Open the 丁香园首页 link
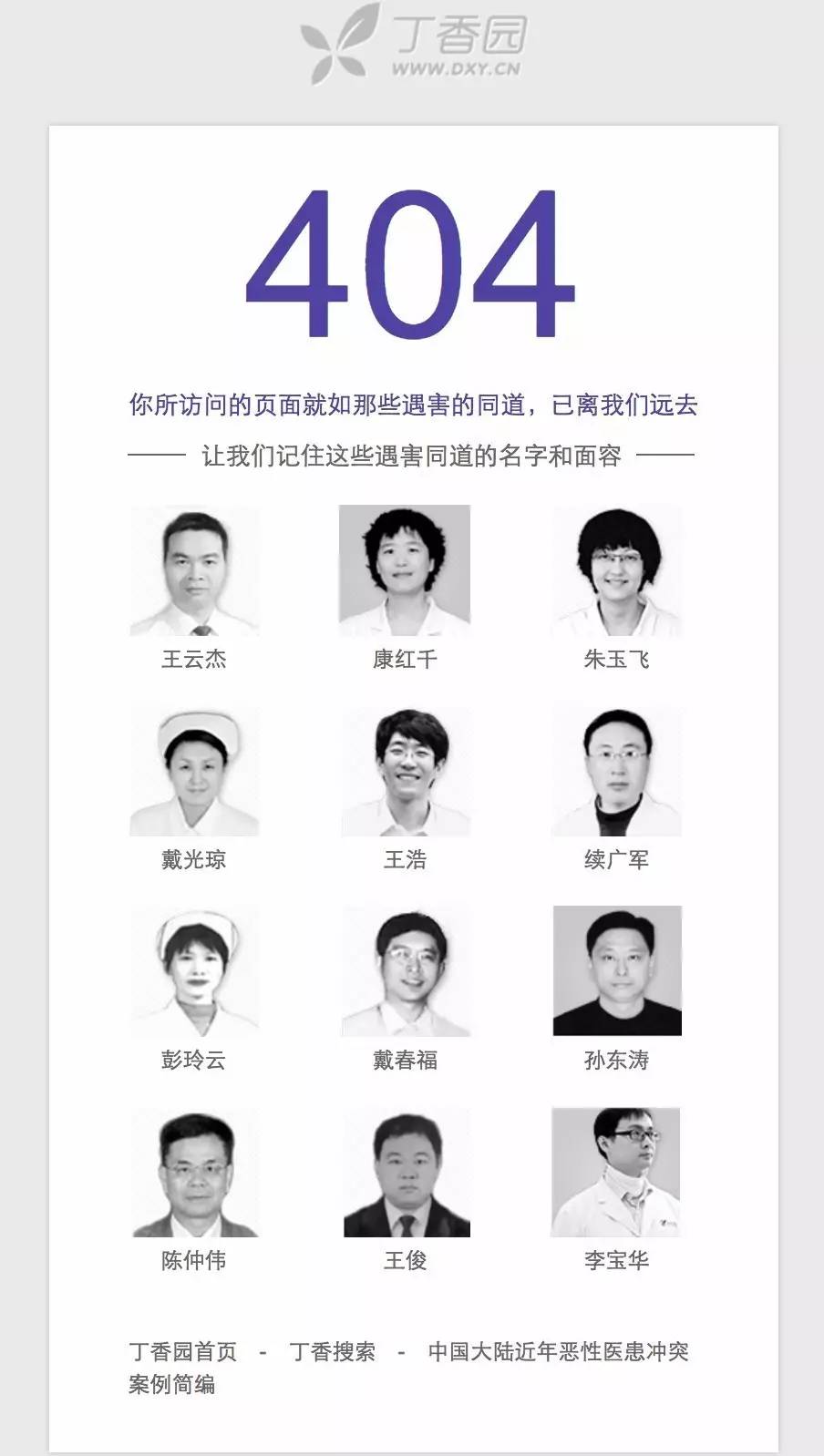This screenshot has height=1456, width=824. [183, 1351]
